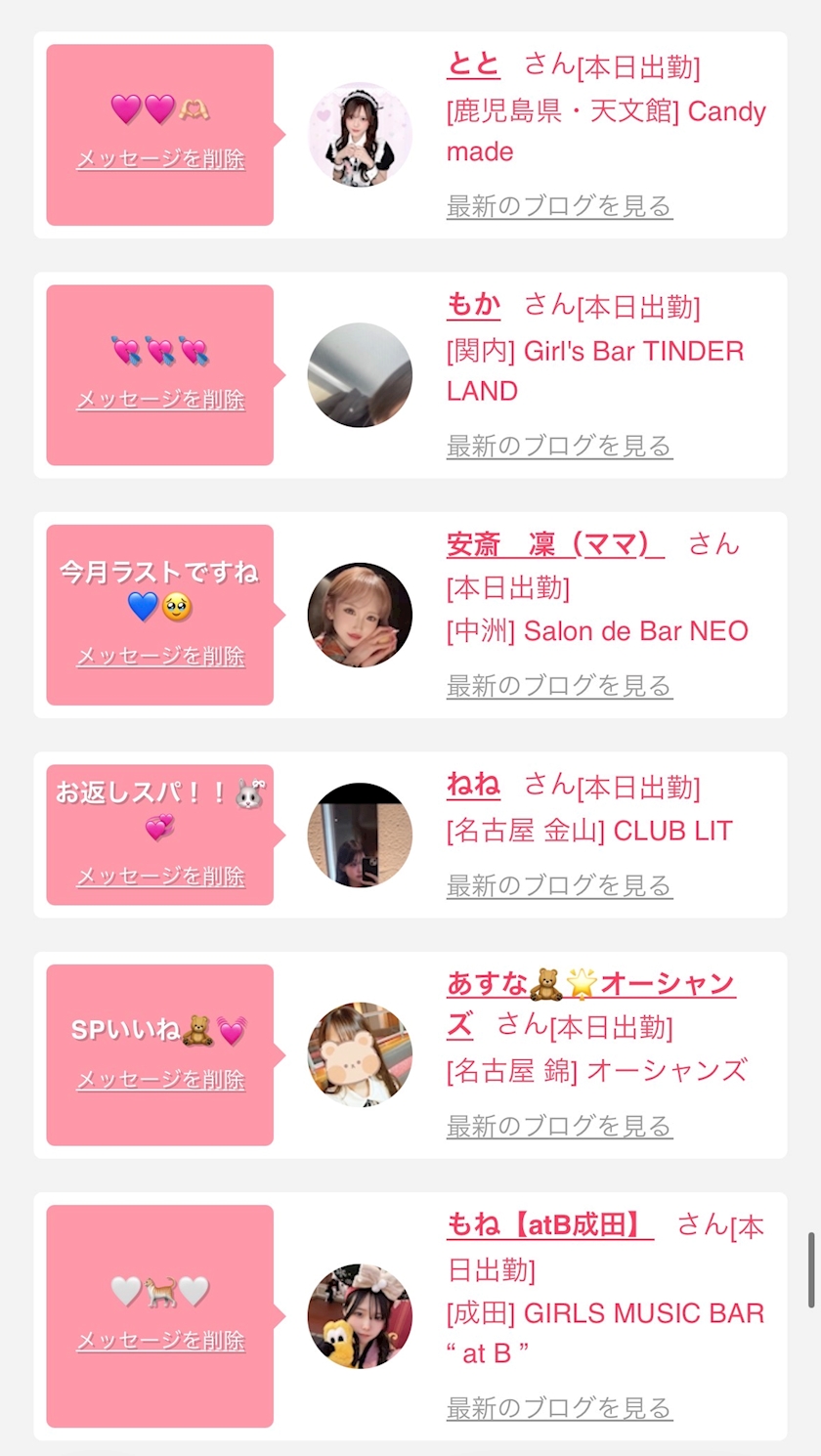This screenshot has width=821, height=1456.
Task: Delete the message sent to もね
Action: (x=160, y=1341)
